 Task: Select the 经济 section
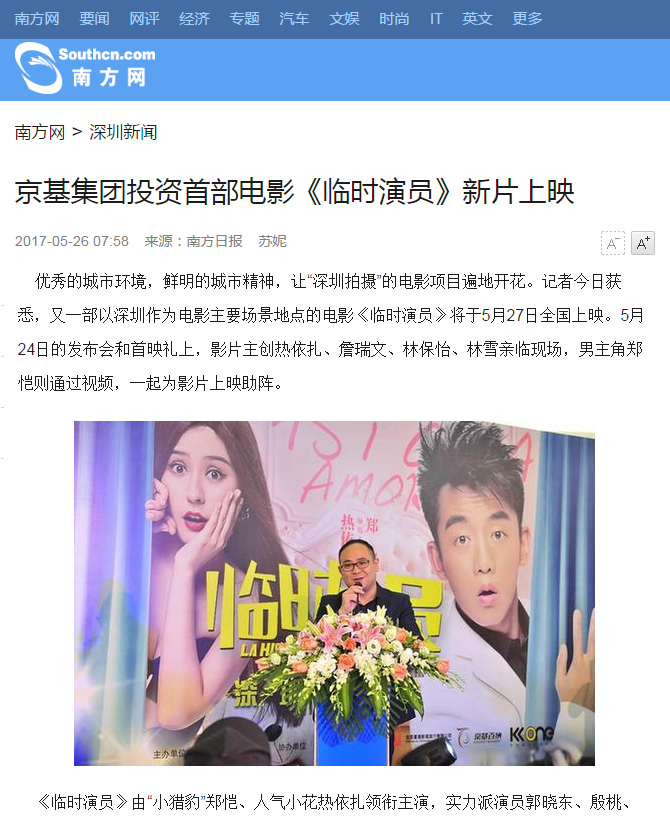[x=195, y=19]
